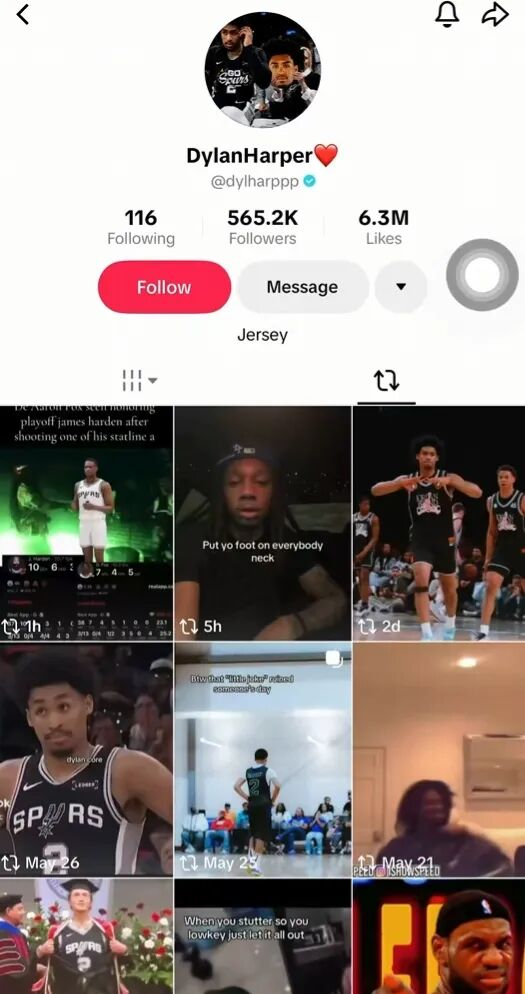Open the notifications bell
Viewport: 525px width, 994px height.
[447, 14]
